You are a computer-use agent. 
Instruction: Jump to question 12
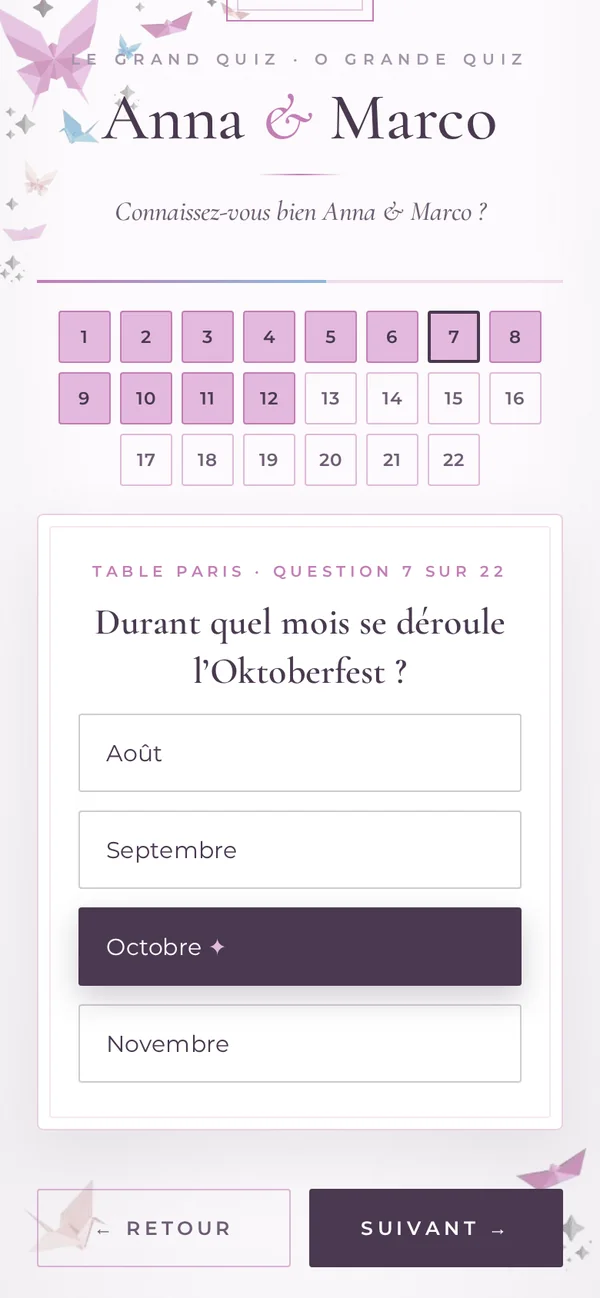pos(269,398)
